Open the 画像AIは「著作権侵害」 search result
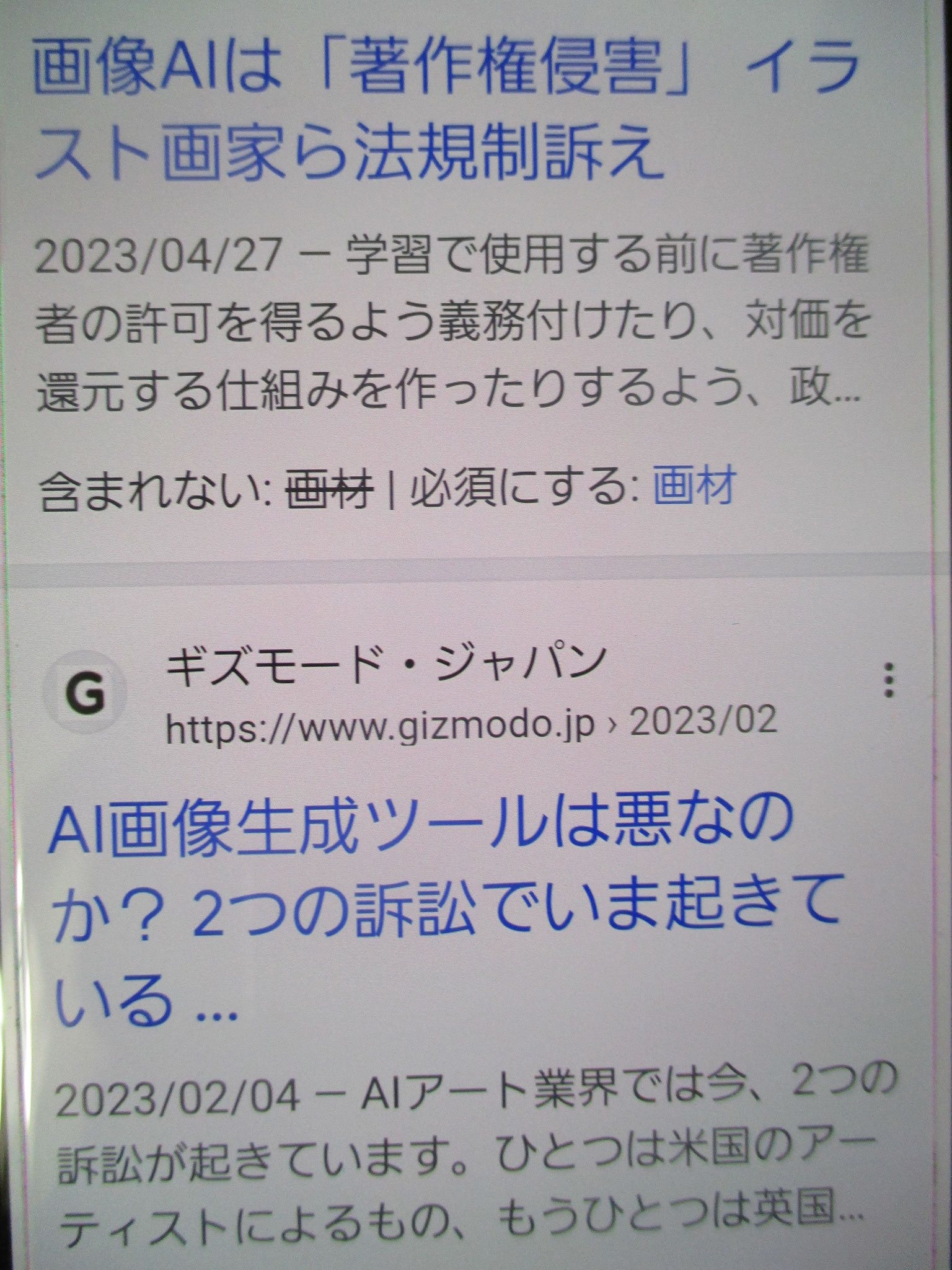The image size is (952, 1270). coord(434,112)
